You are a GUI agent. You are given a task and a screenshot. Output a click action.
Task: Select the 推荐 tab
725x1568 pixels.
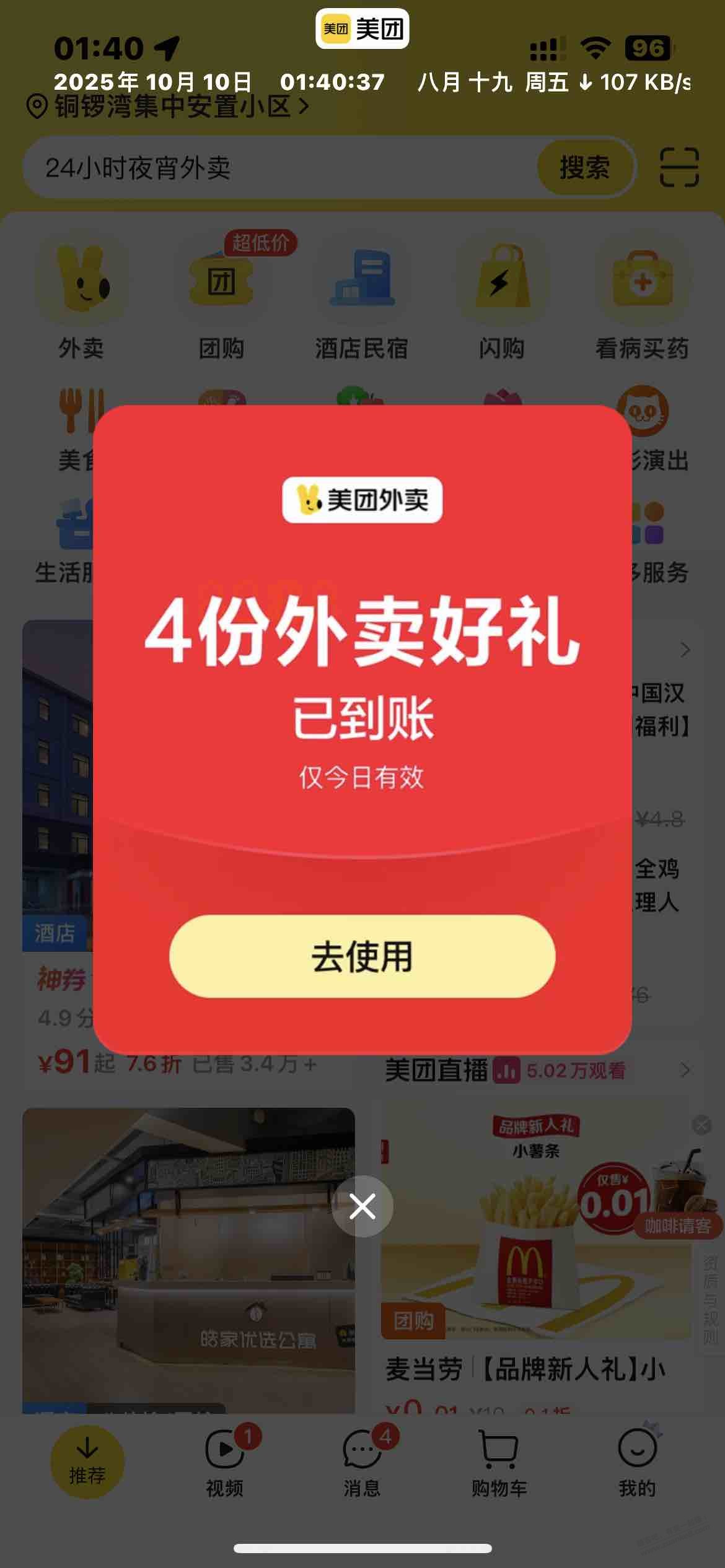[87, 1463]
